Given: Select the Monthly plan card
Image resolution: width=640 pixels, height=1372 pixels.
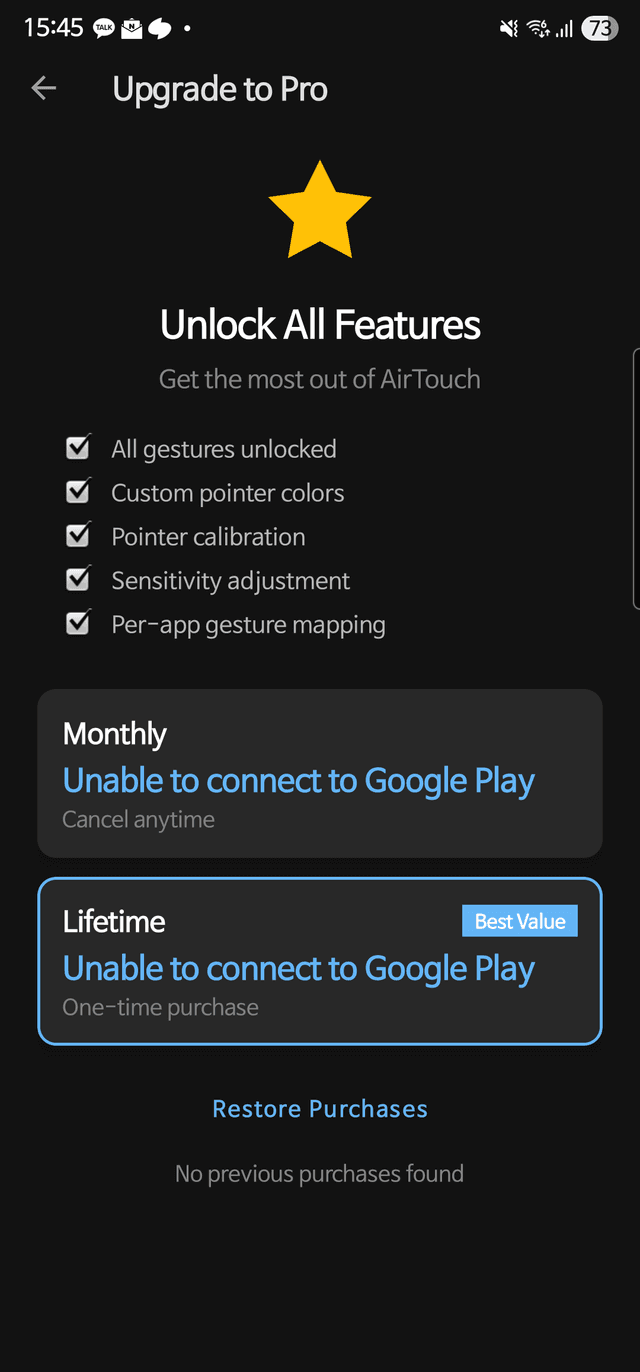Looking at the screenshot, I should coord(320,773).
